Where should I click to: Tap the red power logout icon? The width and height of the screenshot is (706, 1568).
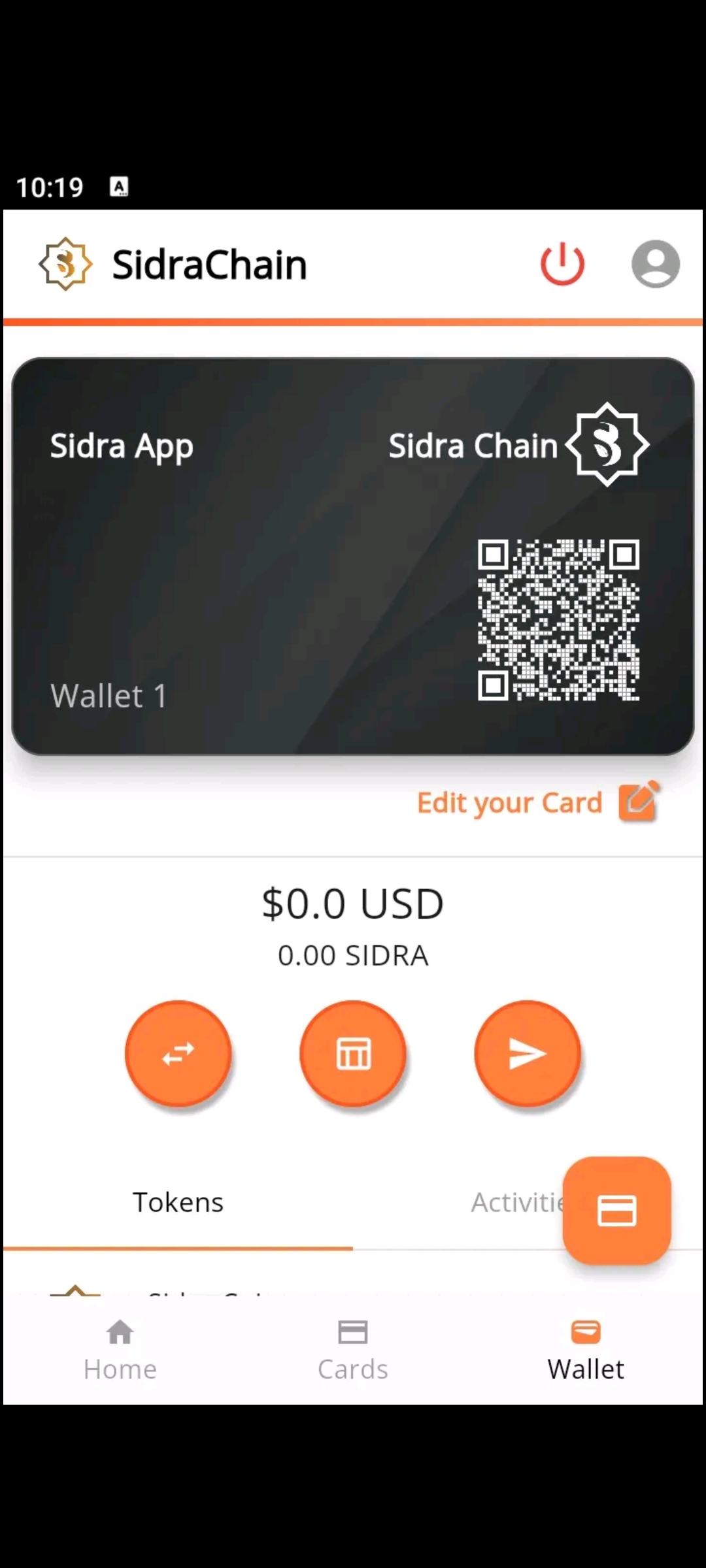[562, 264]
